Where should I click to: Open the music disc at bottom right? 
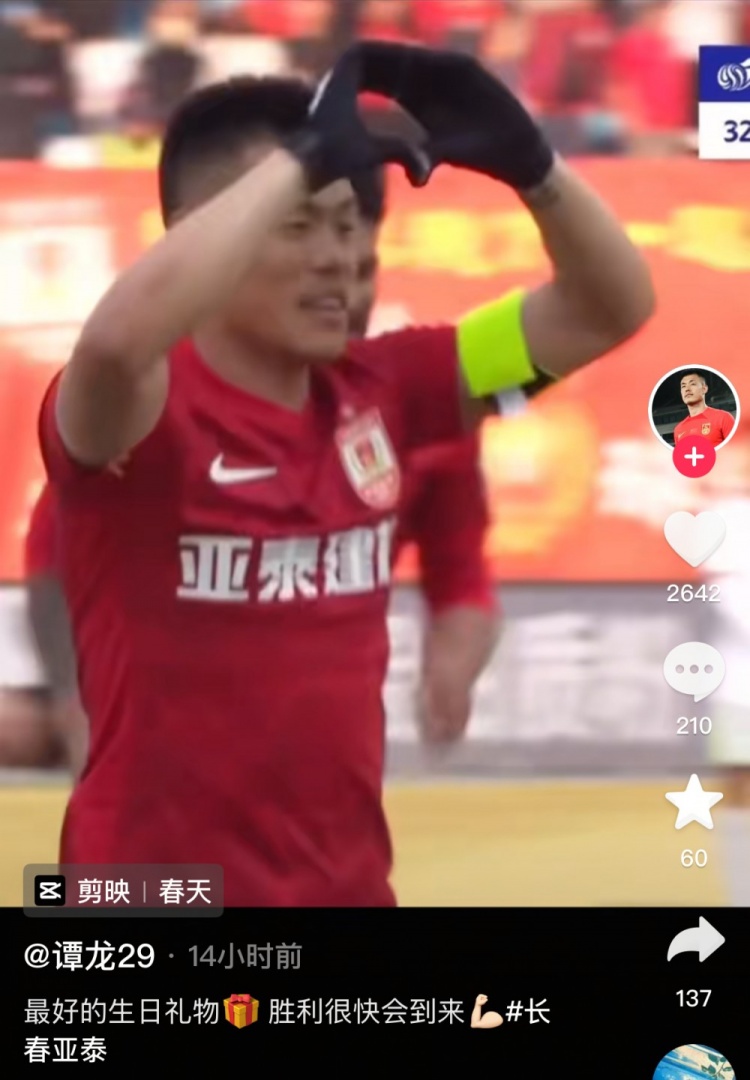pos(697,1064)
